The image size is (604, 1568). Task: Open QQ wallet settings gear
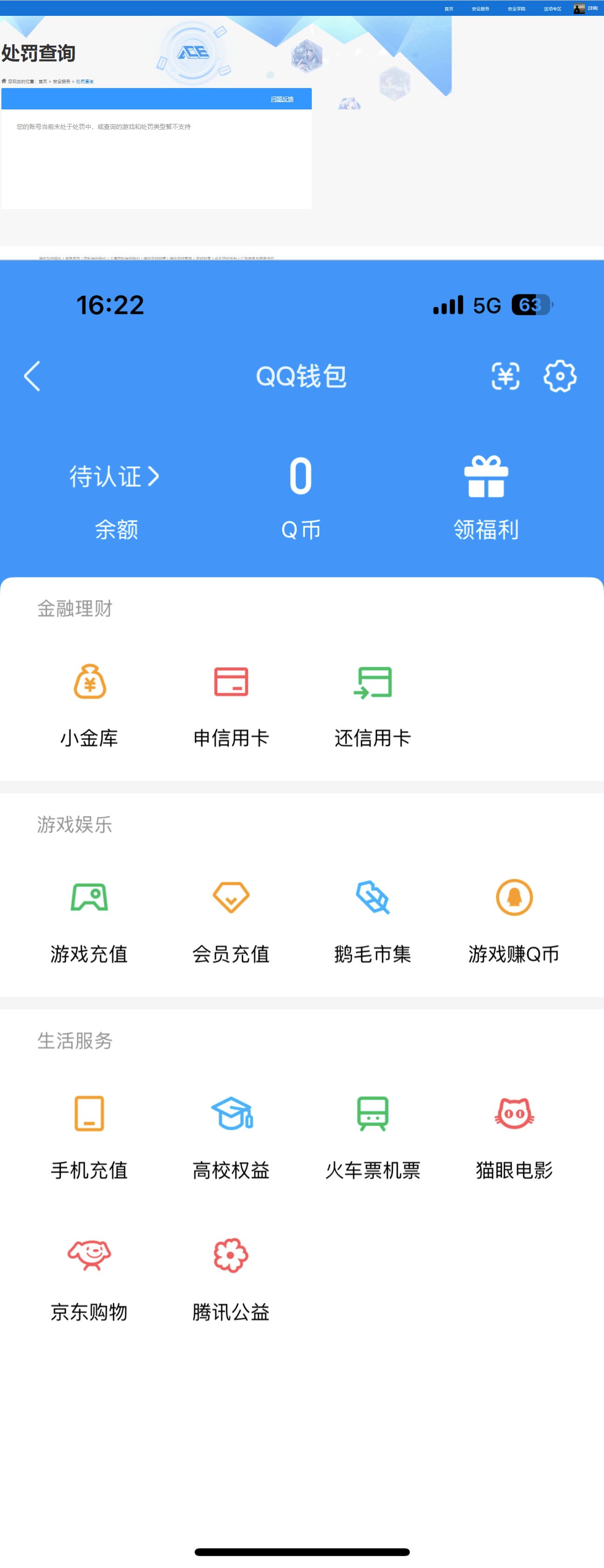point(560,375)
